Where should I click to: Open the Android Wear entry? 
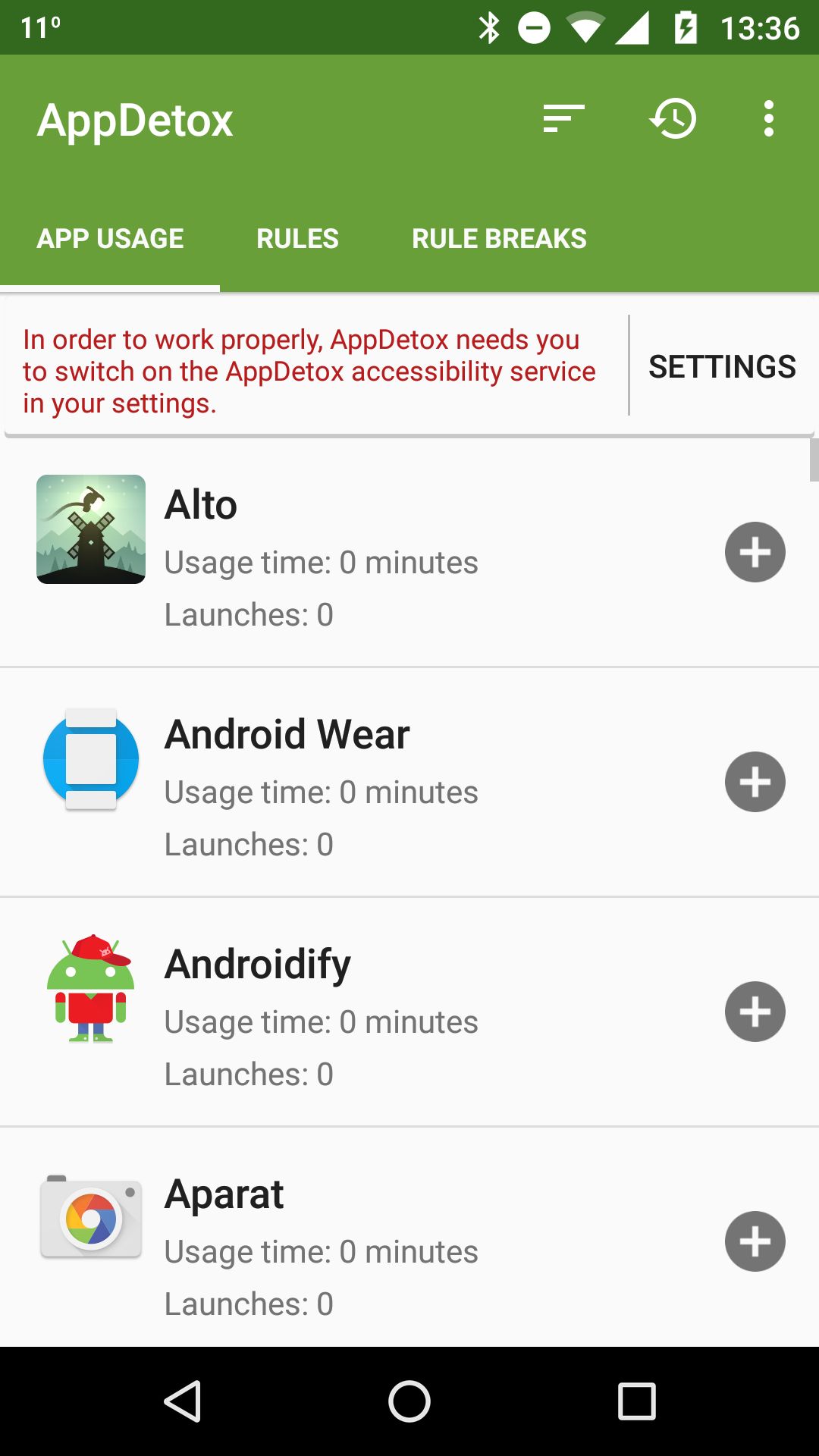click(409, 783)
